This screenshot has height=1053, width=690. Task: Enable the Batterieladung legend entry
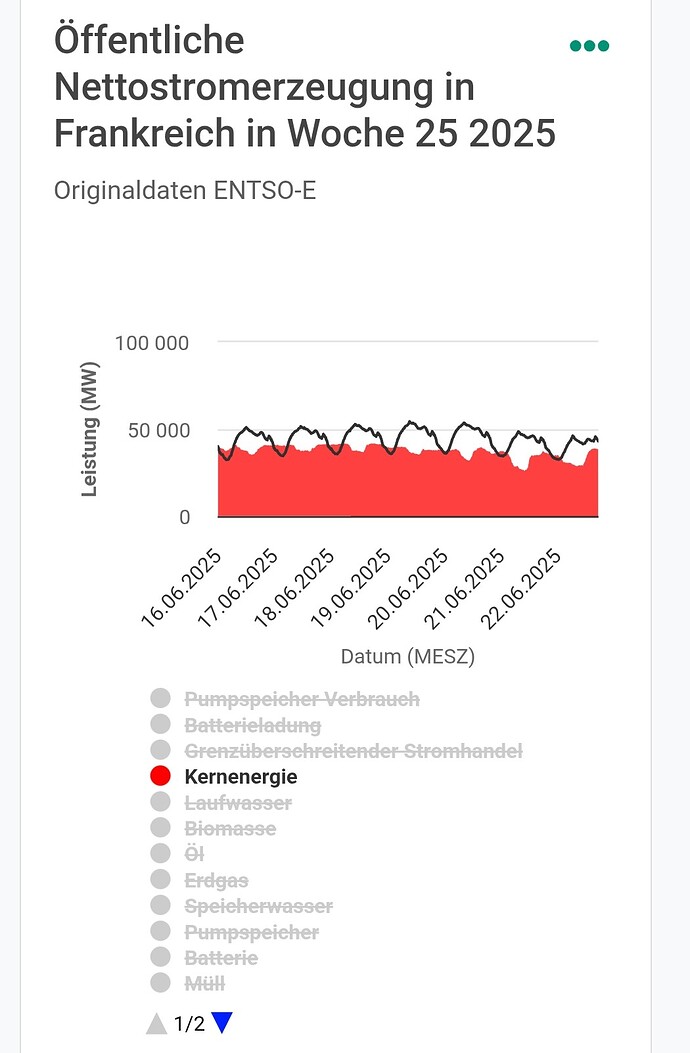[252, 725]
